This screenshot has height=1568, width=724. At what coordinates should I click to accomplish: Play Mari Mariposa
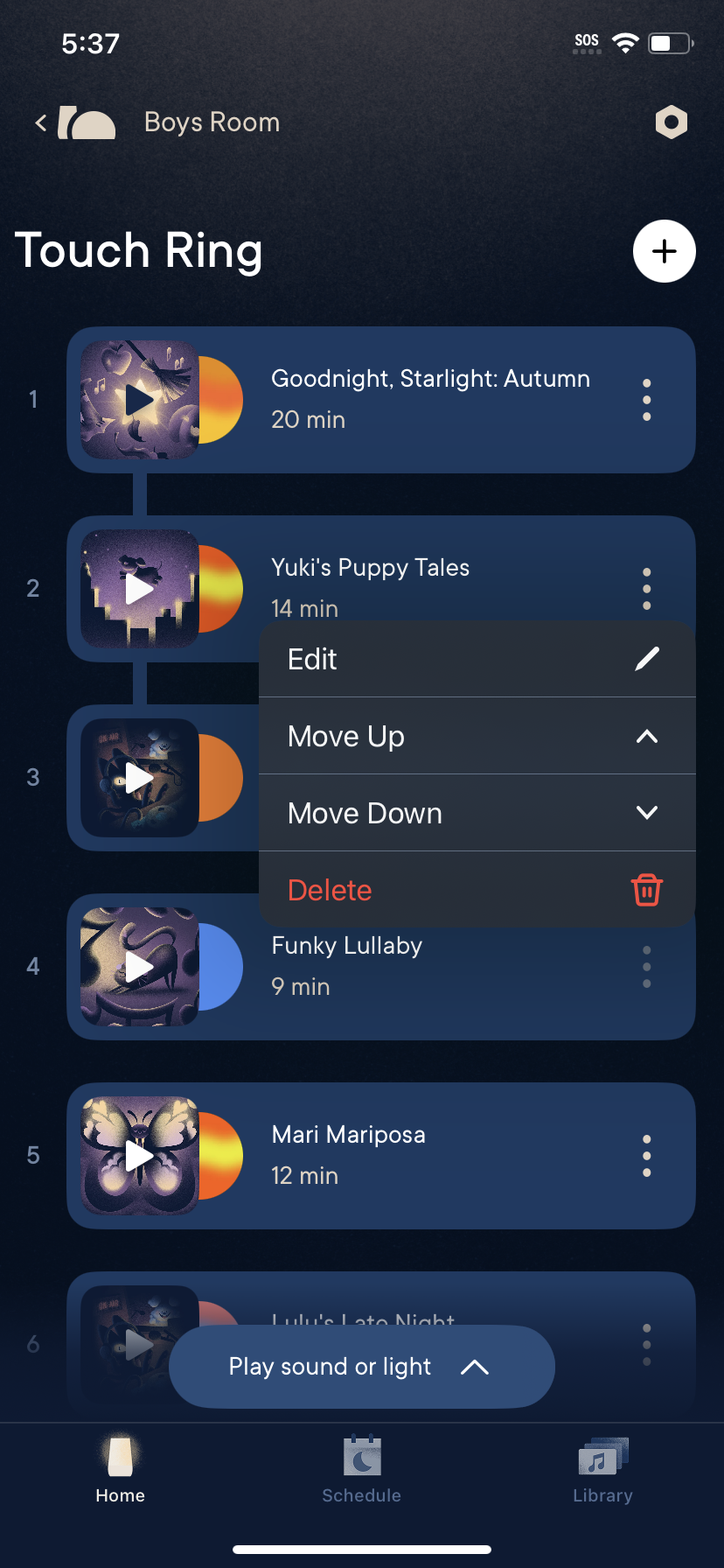(x=140, y=1156)
